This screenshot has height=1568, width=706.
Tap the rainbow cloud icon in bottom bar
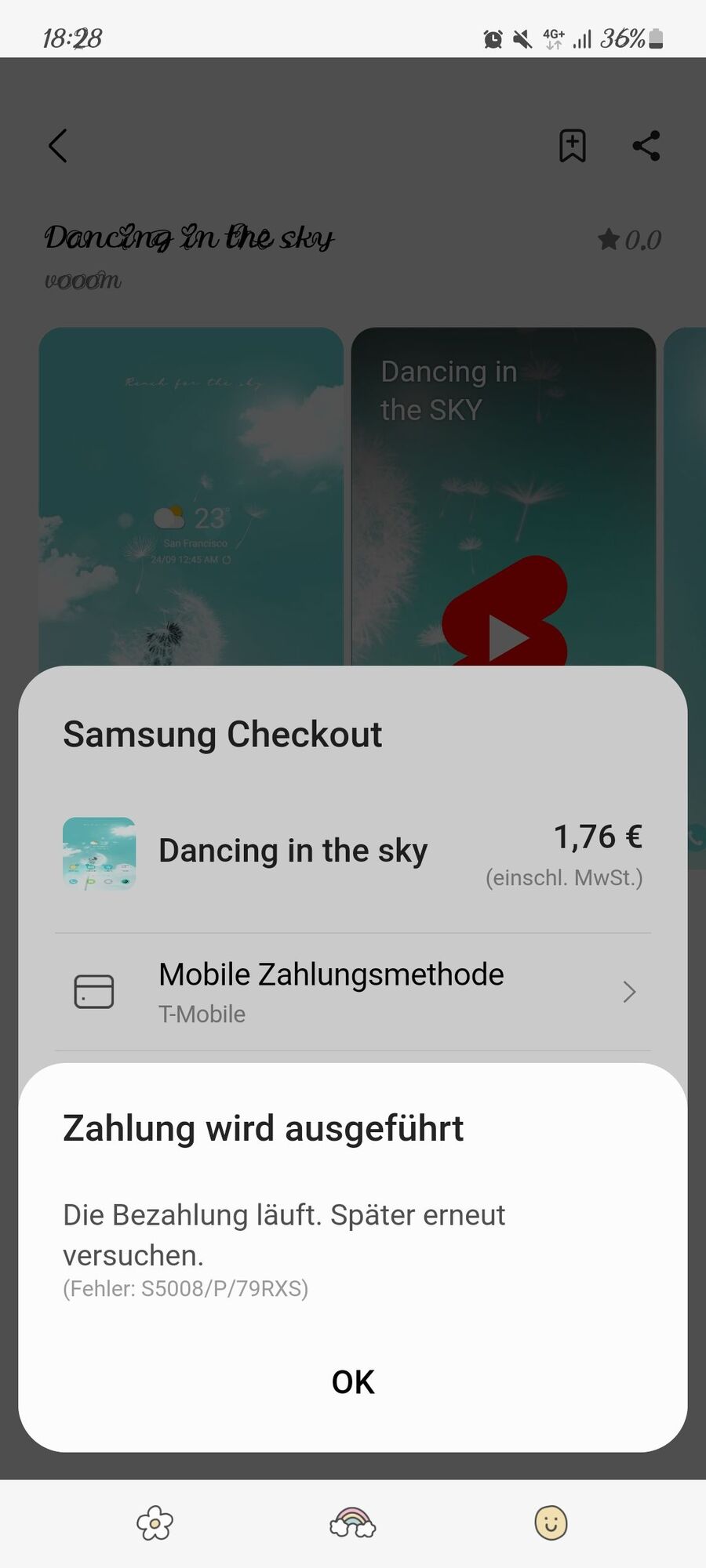(352, 1523)
